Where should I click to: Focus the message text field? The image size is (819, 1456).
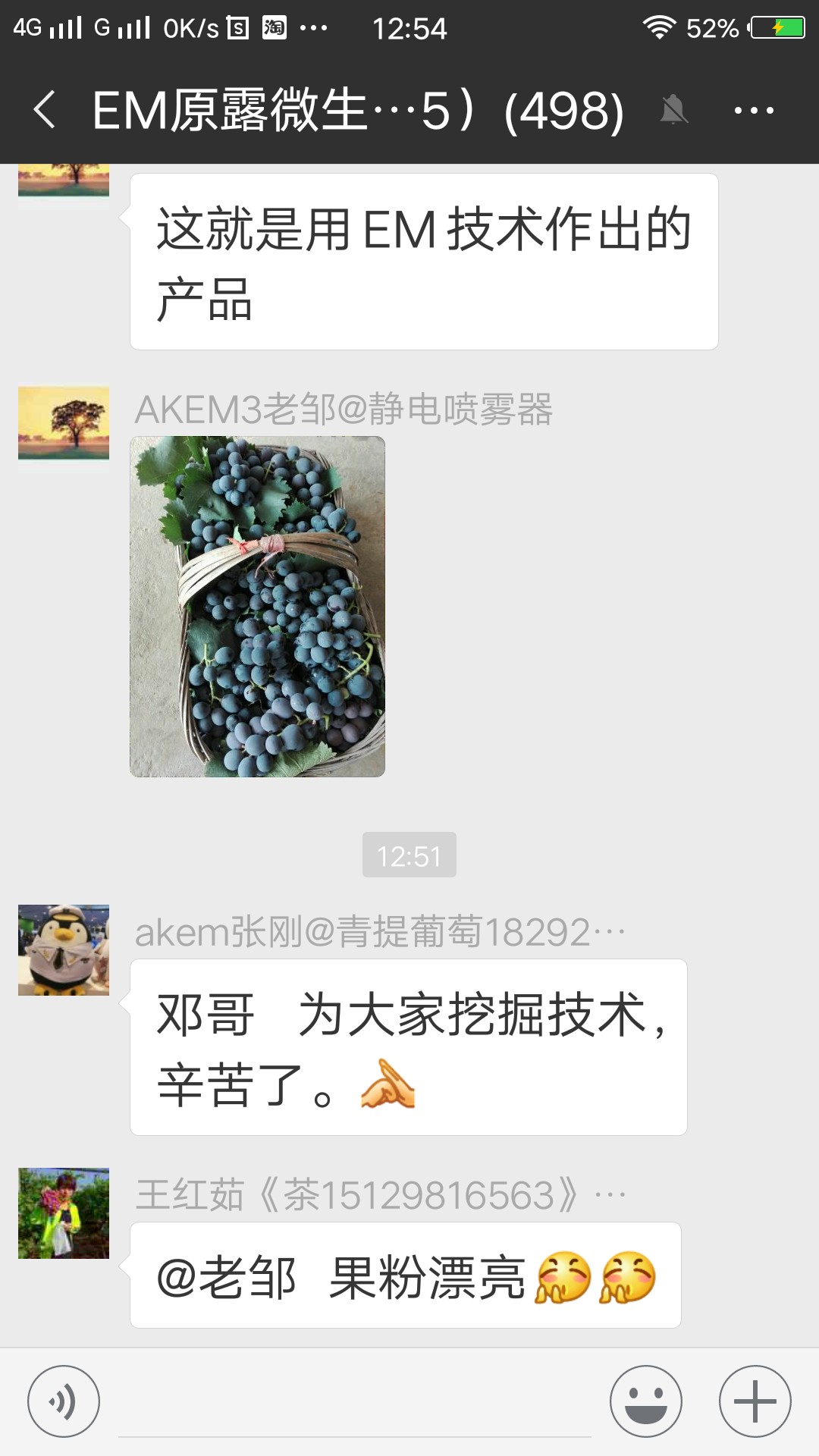[354, 1403]
